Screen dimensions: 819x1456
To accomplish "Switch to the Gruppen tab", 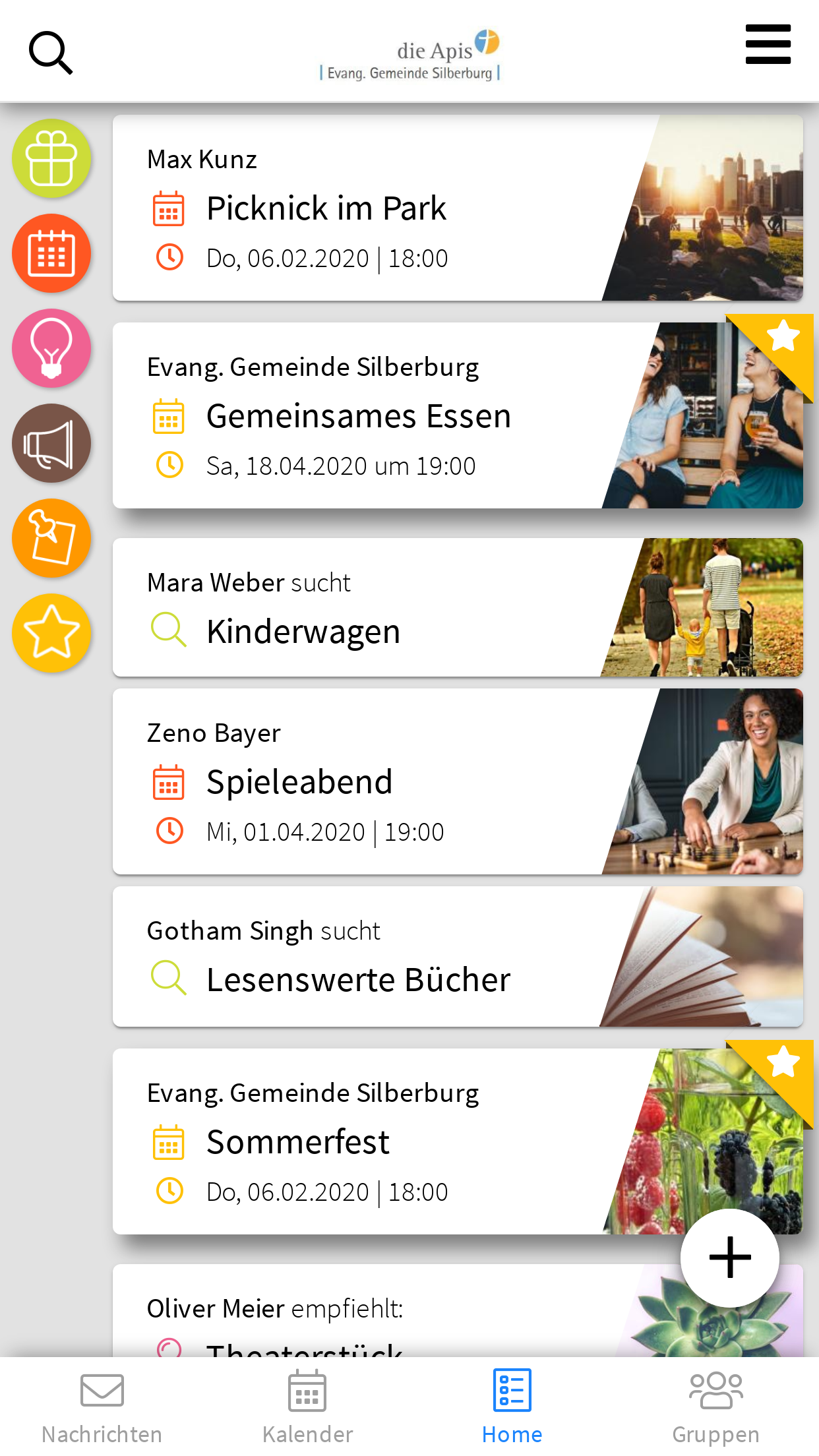I will [x=716, y=1407].
